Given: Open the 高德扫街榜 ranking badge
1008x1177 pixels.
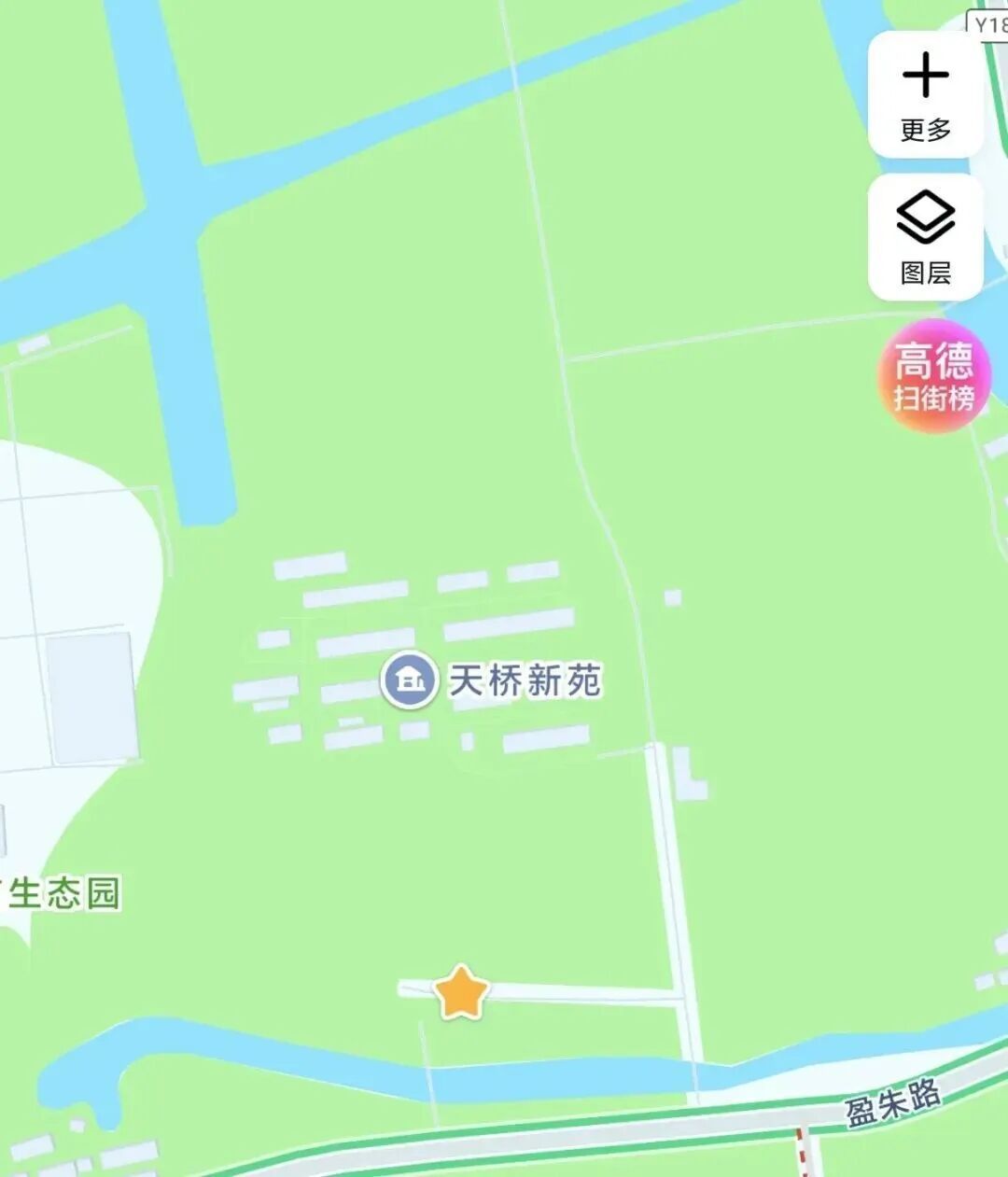Looking at the screenshot, I should 933,375.
